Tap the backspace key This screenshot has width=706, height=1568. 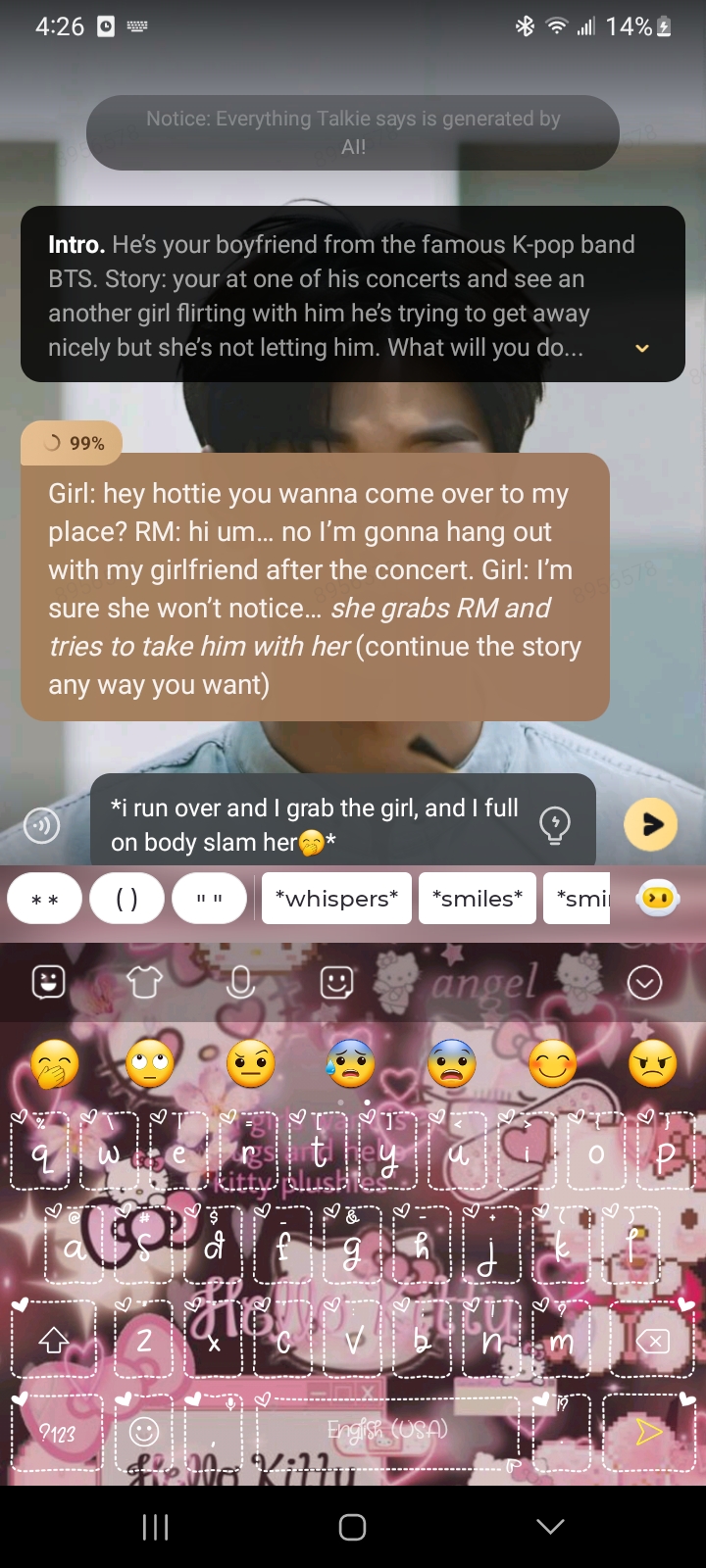652,1340
